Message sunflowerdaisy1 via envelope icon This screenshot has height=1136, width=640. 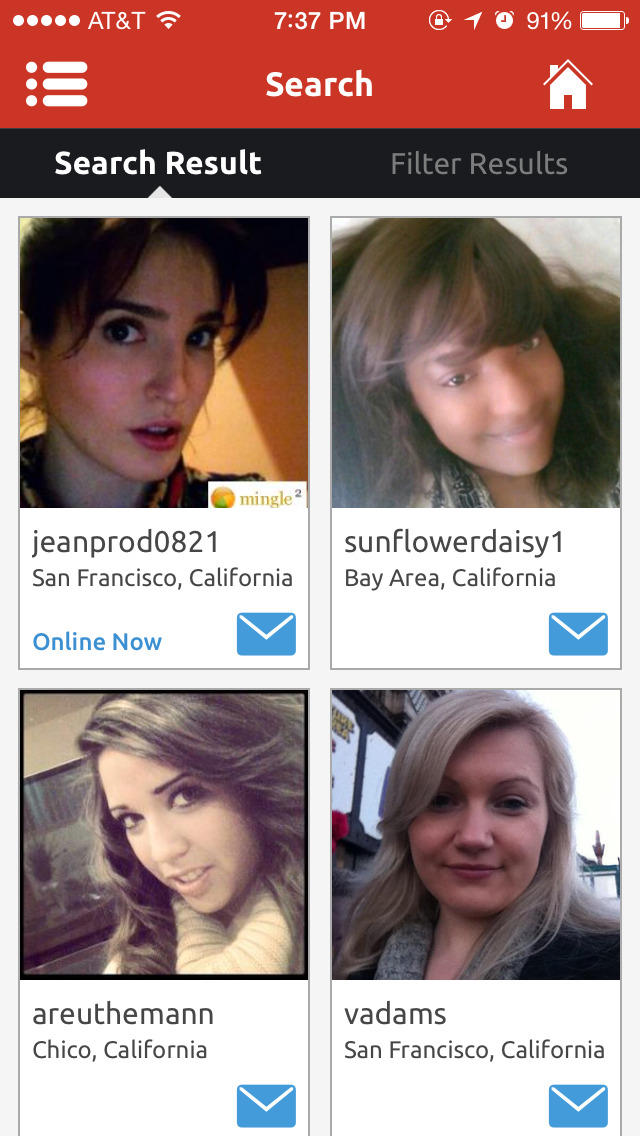[578, 634]
